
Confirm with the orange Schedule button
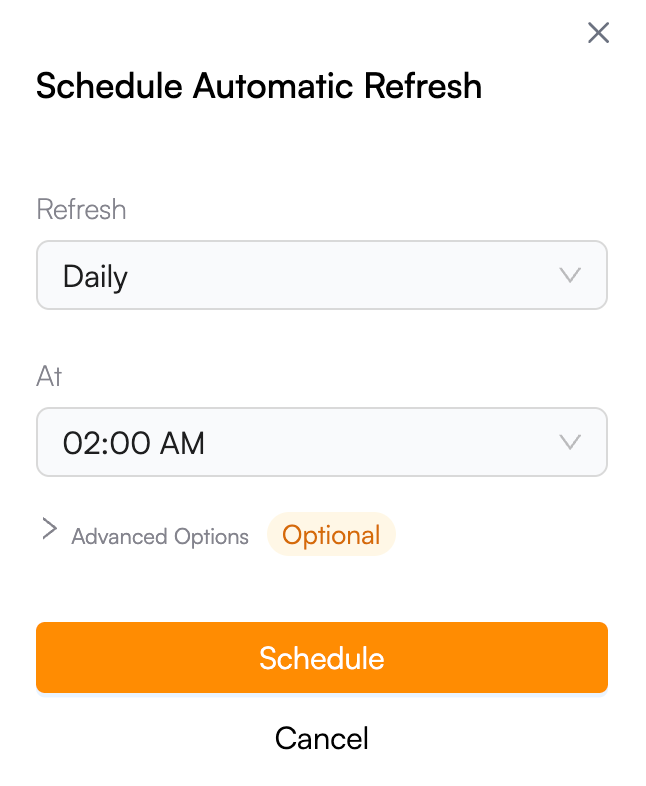tap(321, 657)
